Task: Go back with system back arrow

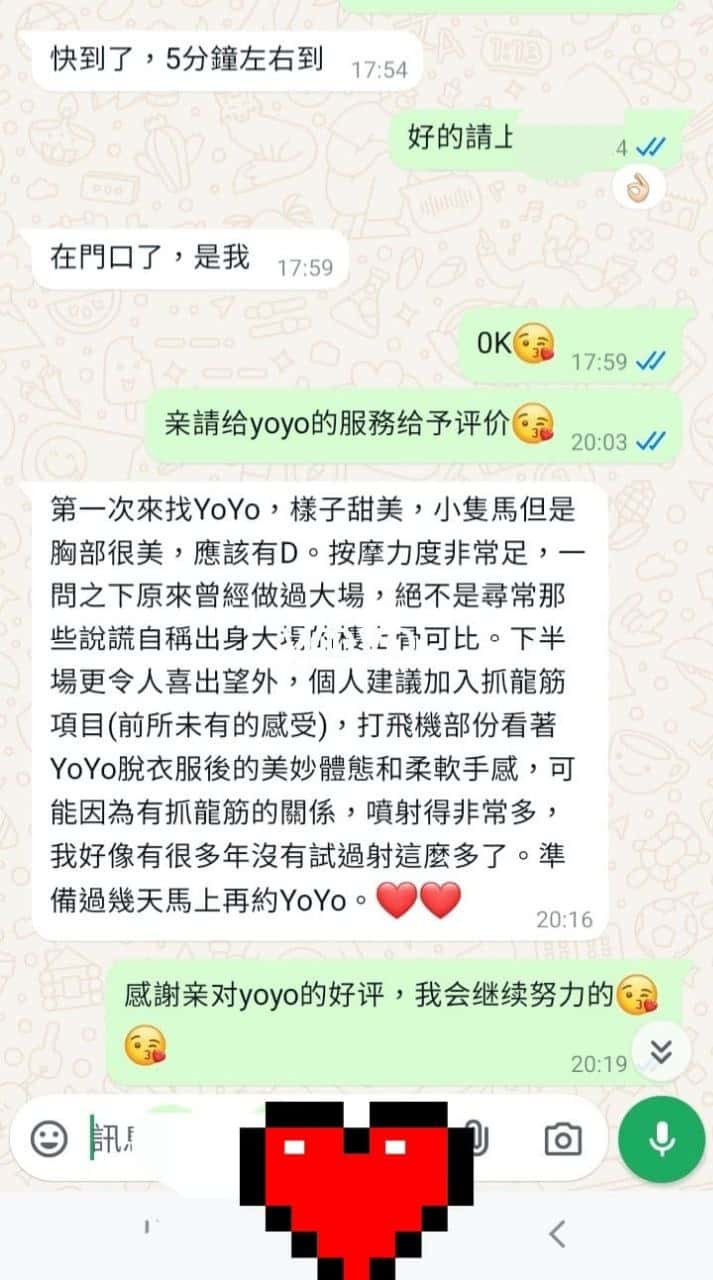Action: [558, 1233]
